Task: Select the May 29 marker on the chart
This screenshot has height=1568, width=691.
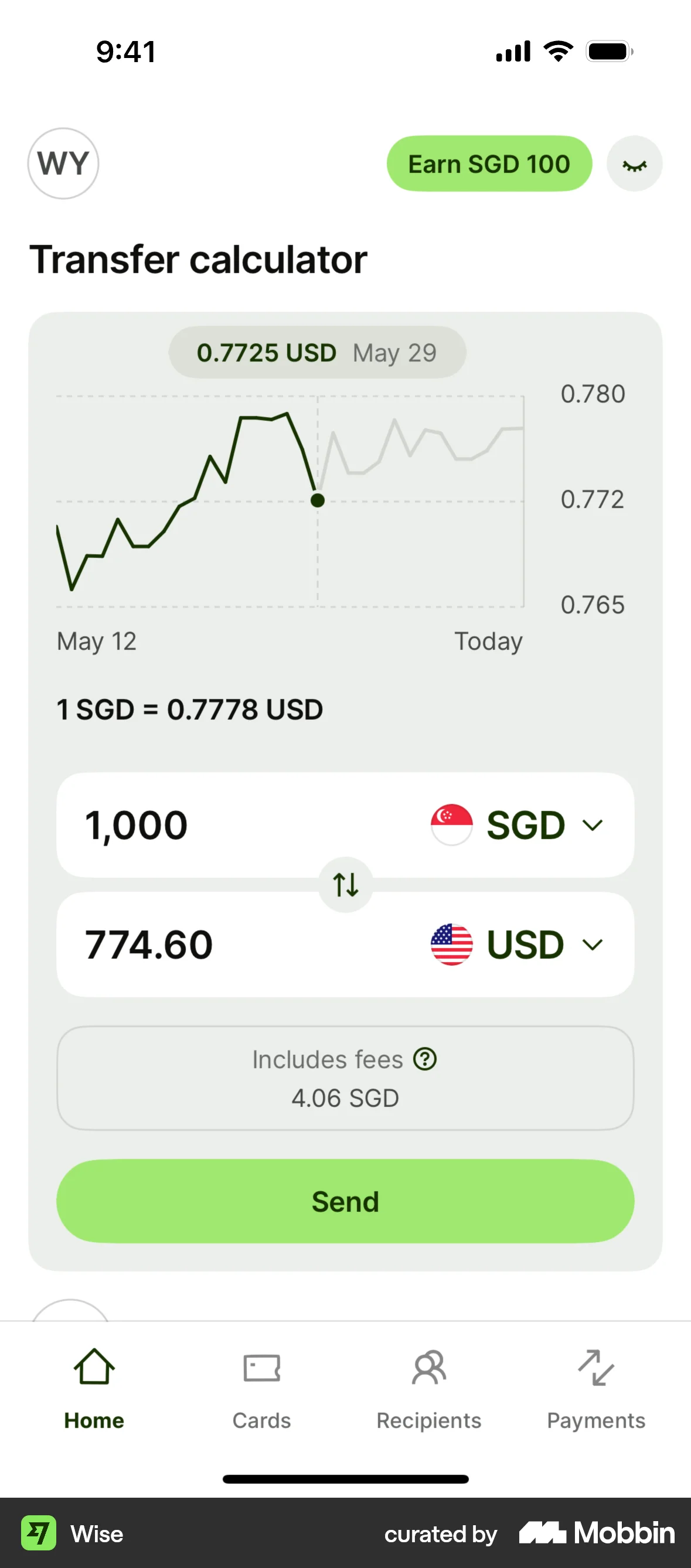Action: tap(318, 500)
